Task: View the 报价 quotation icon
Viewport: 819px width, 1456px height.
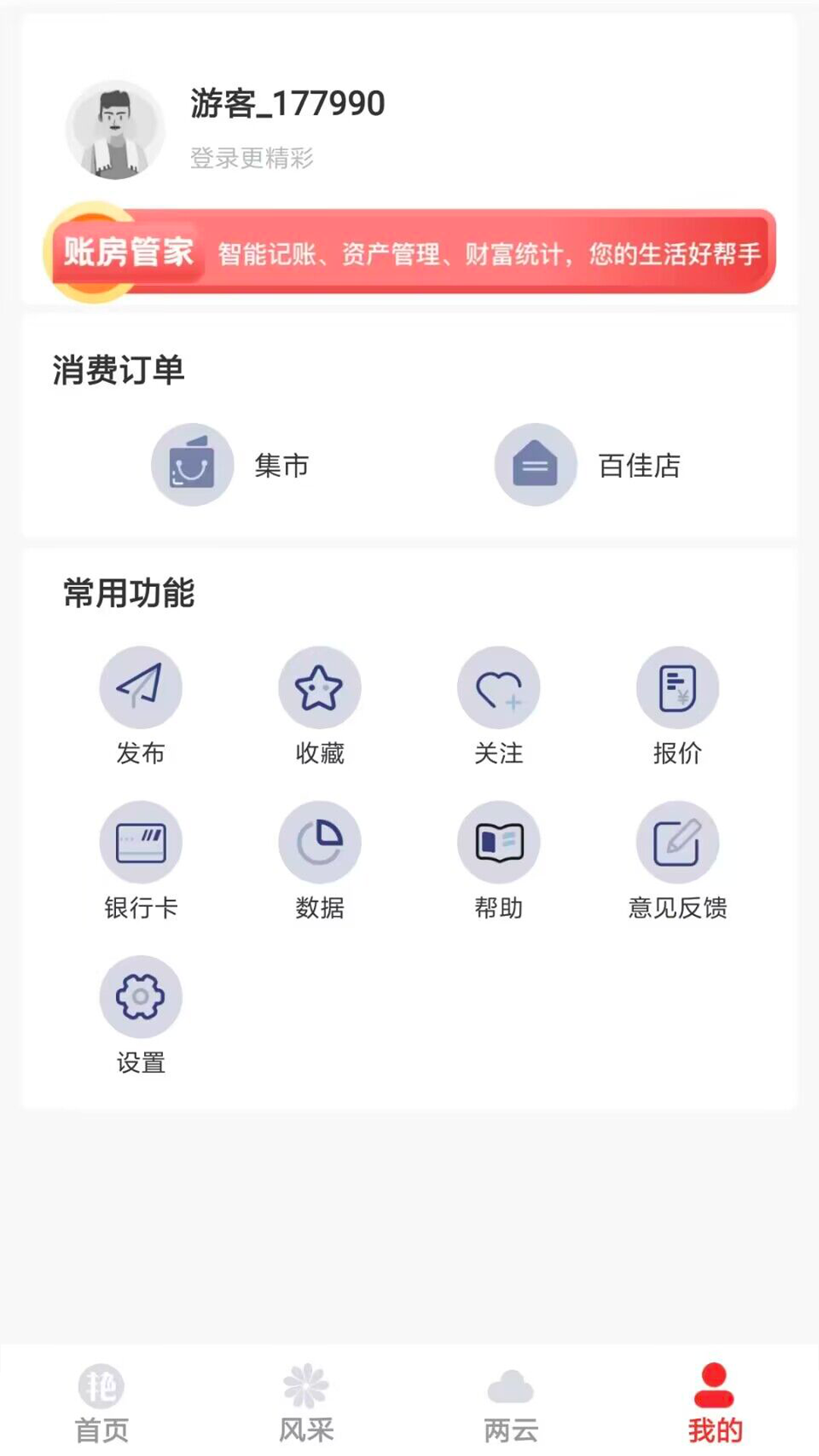Action: coord(679,687)
